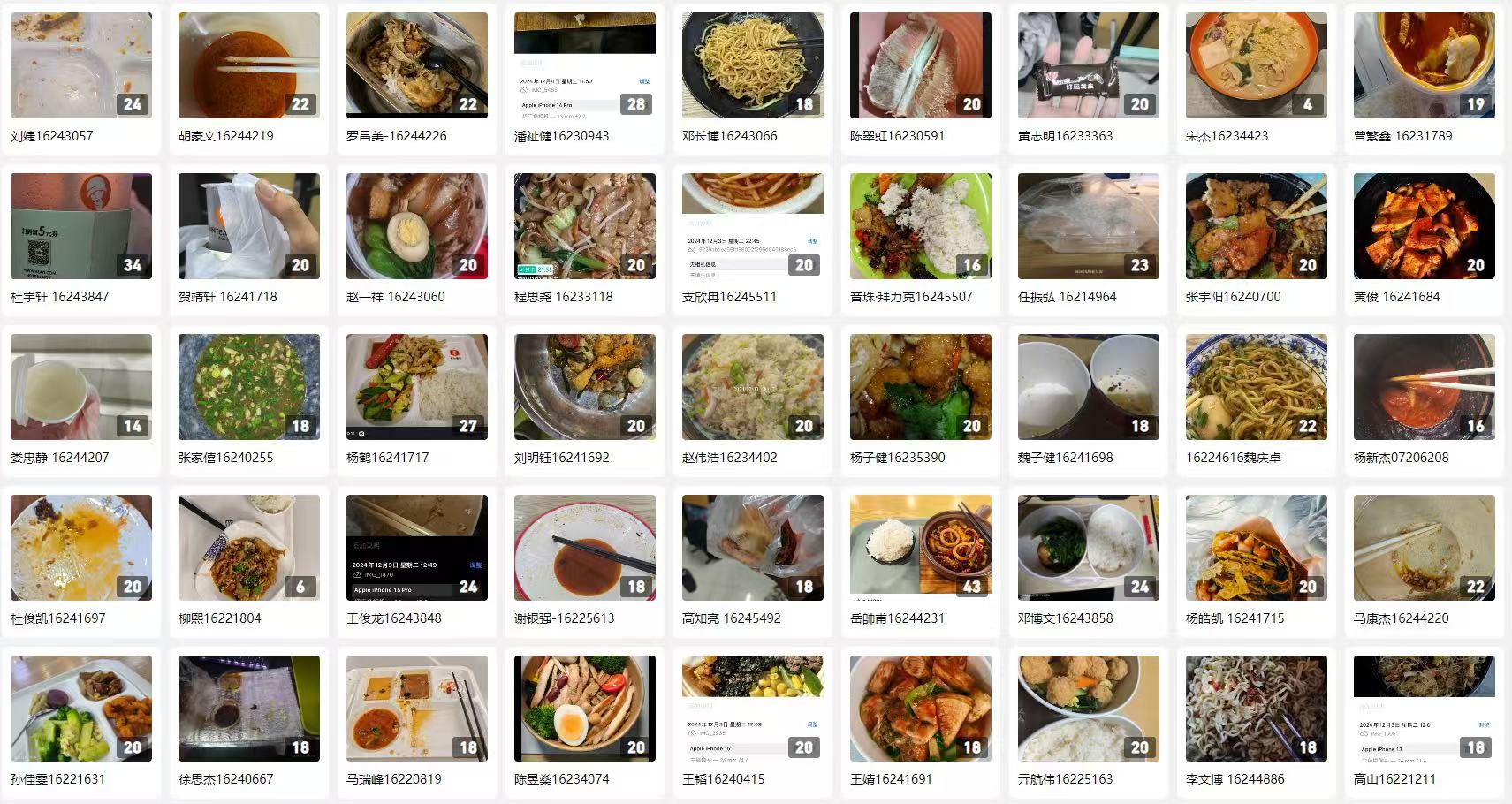Open 杜宇轩 16243847's submission

[81, 227]
